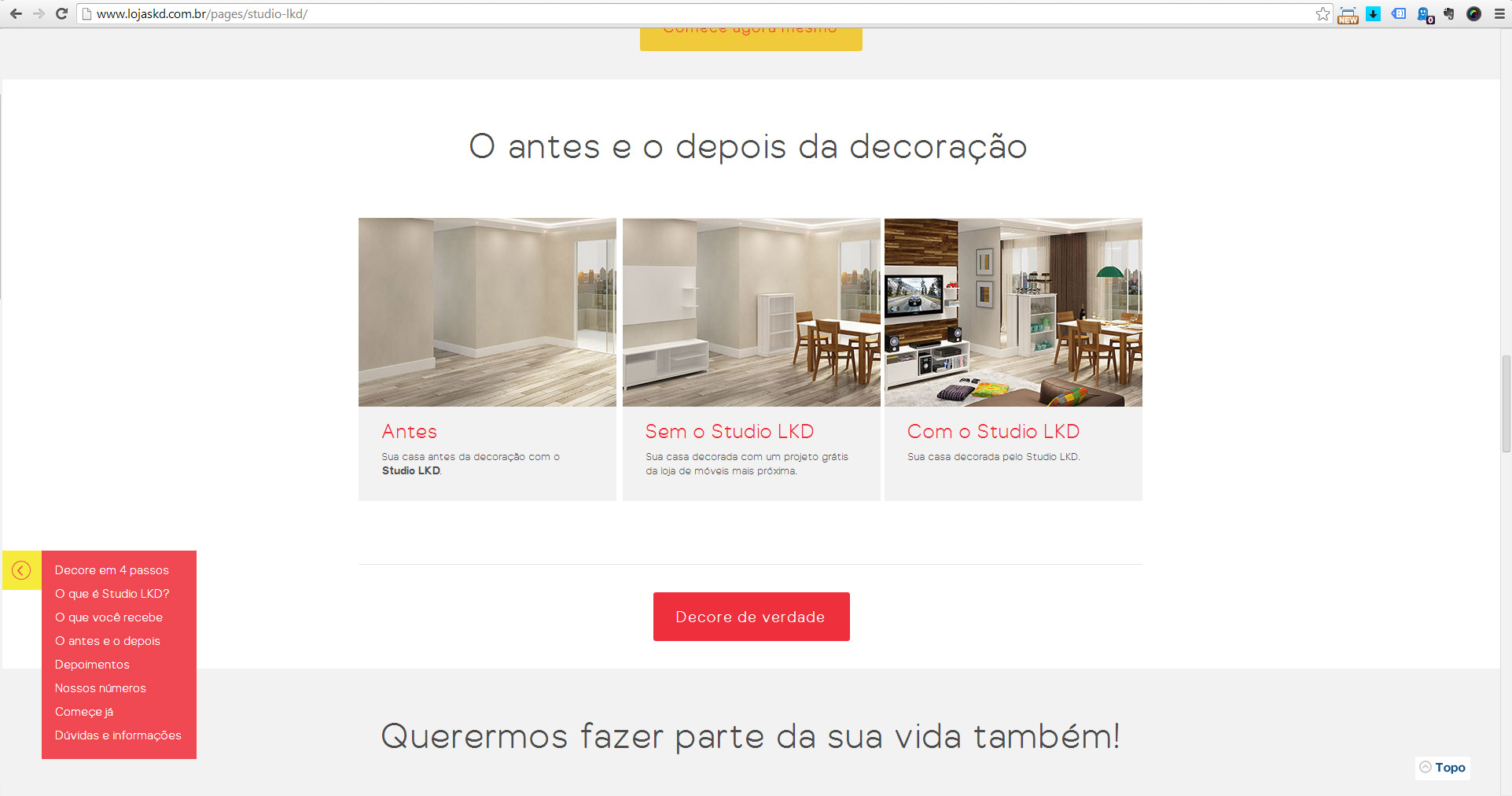Go back to the previous page
The width and height of the screenshot is (1512, 796).
(x=16, y=14)
